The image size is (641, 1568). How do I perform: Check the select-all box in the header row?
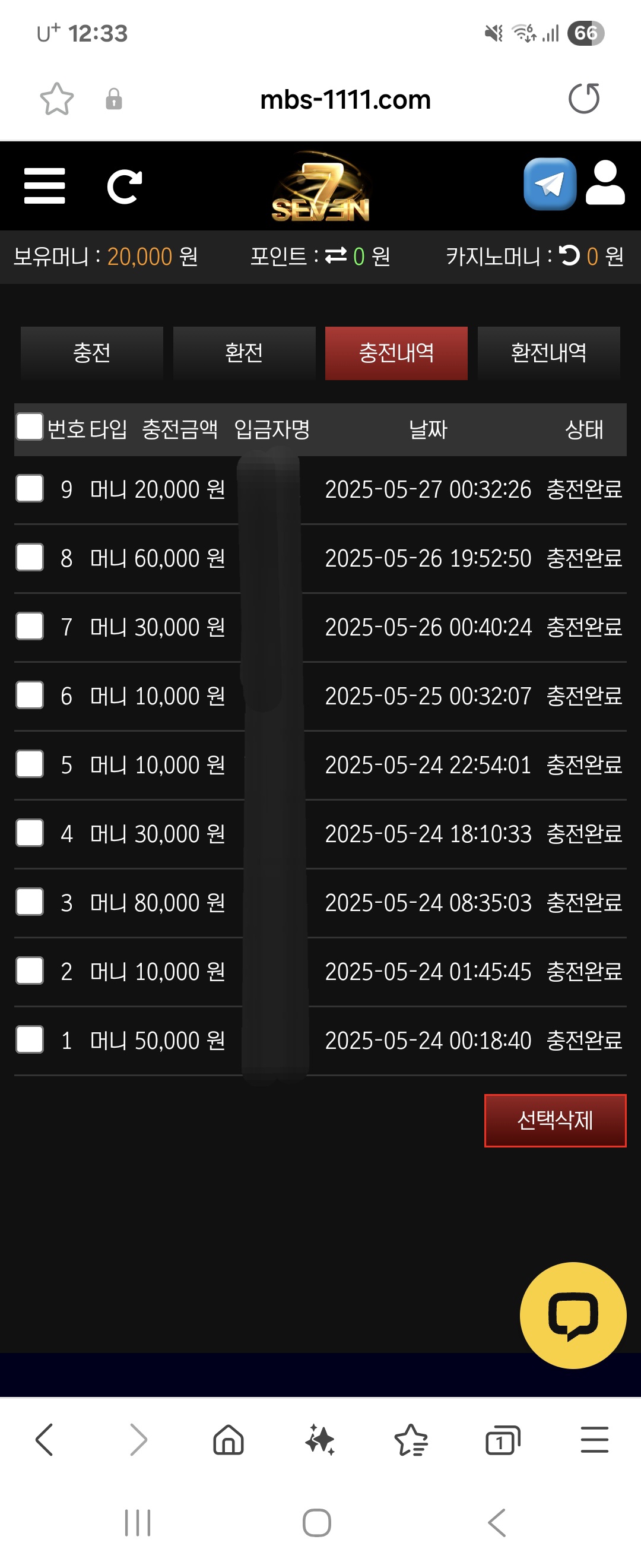point(29,426)
